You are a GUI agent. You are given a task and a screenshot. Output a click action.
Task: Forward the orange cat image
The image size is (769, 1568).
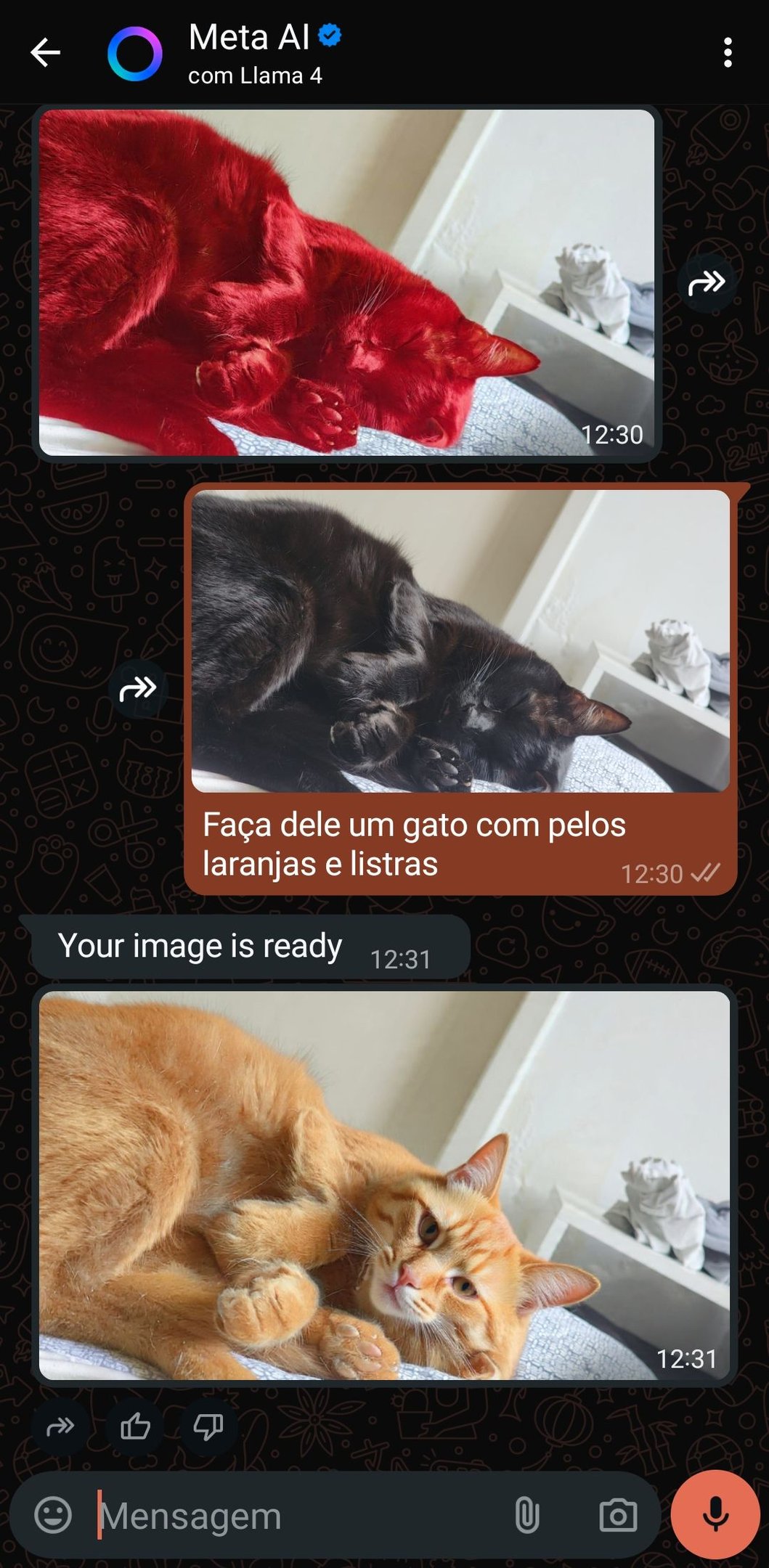click(x=60, y=1427)
